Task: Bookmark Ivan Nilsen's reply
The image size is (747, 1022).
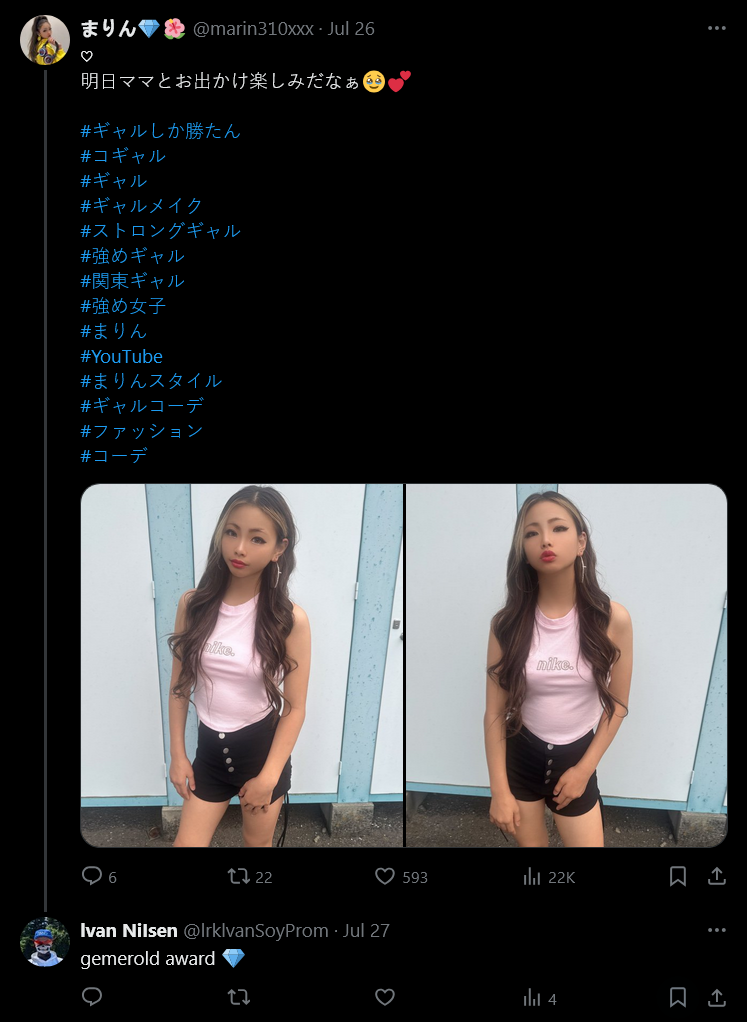Action: click(678, 997)
